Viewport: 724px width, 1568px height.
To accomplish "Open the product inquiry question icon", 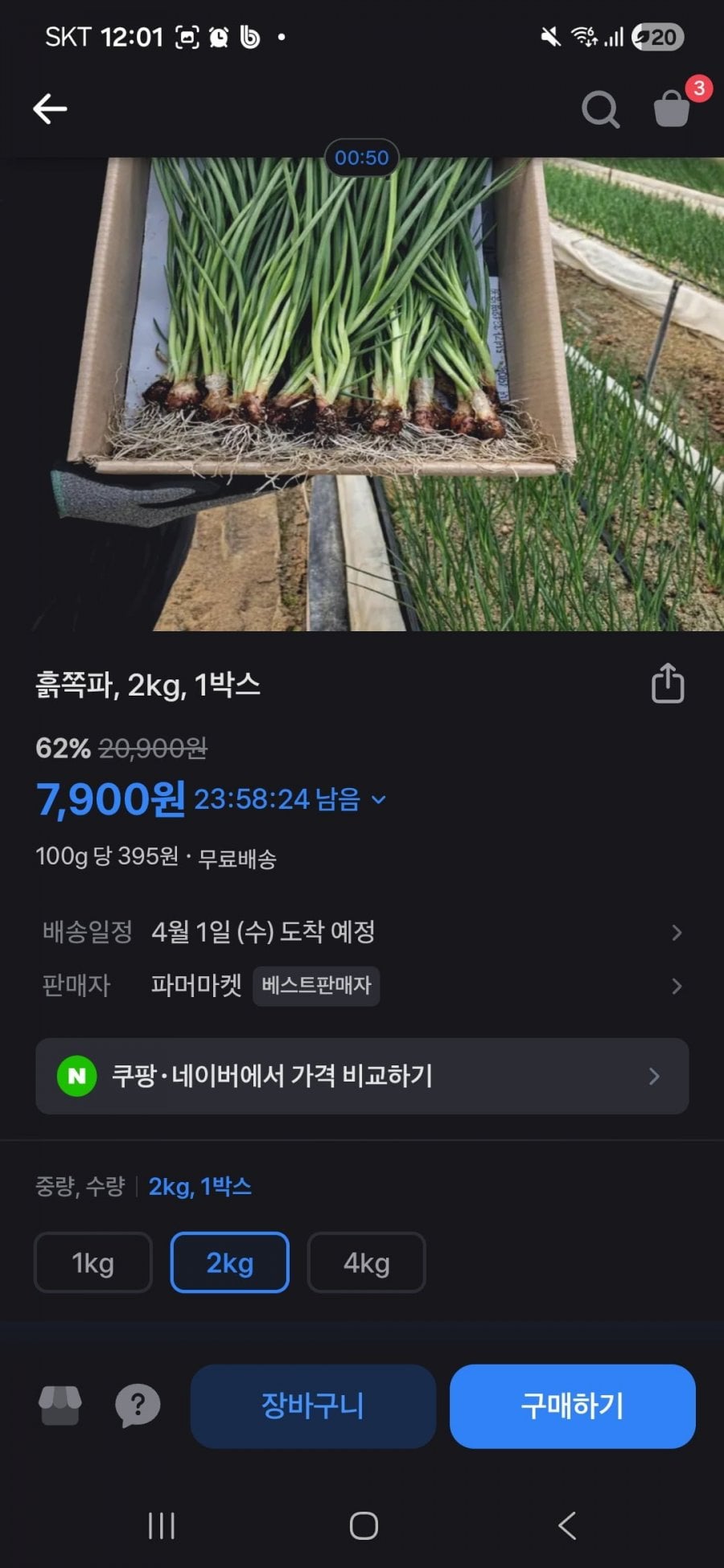I will (x=138, y=1406).
